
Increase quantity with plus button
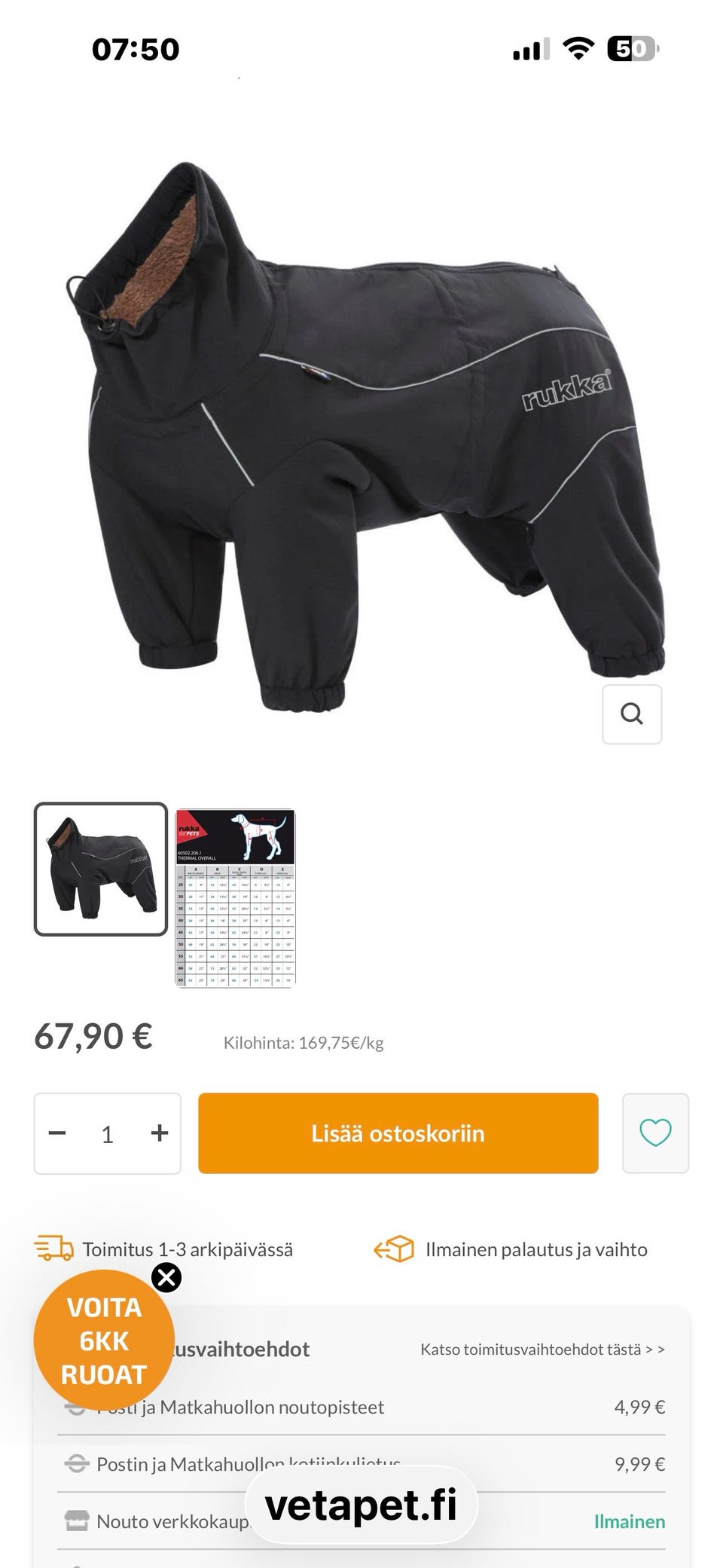click(x=159, y=1133)
